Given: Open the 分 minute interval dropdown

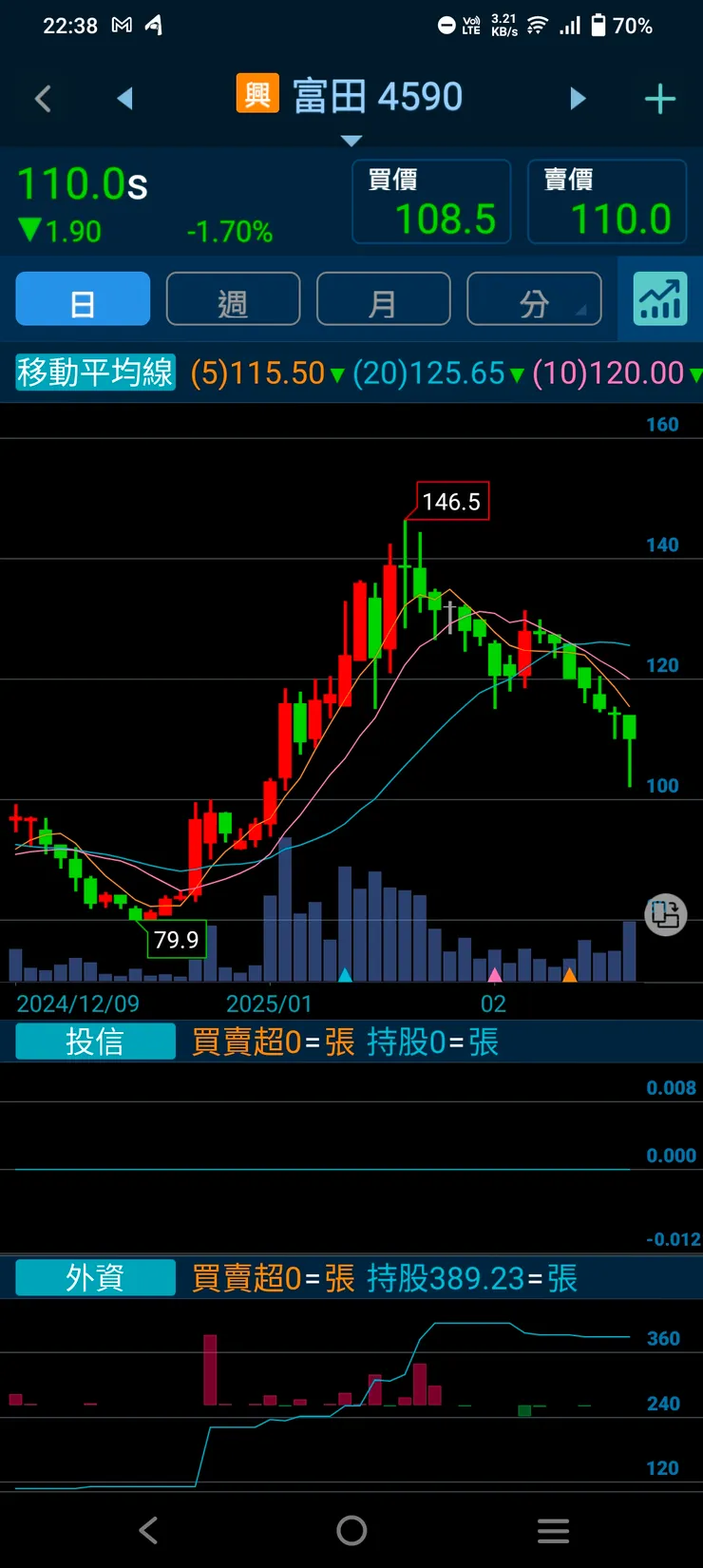Looking at the screenshot, I should point(534,297).
